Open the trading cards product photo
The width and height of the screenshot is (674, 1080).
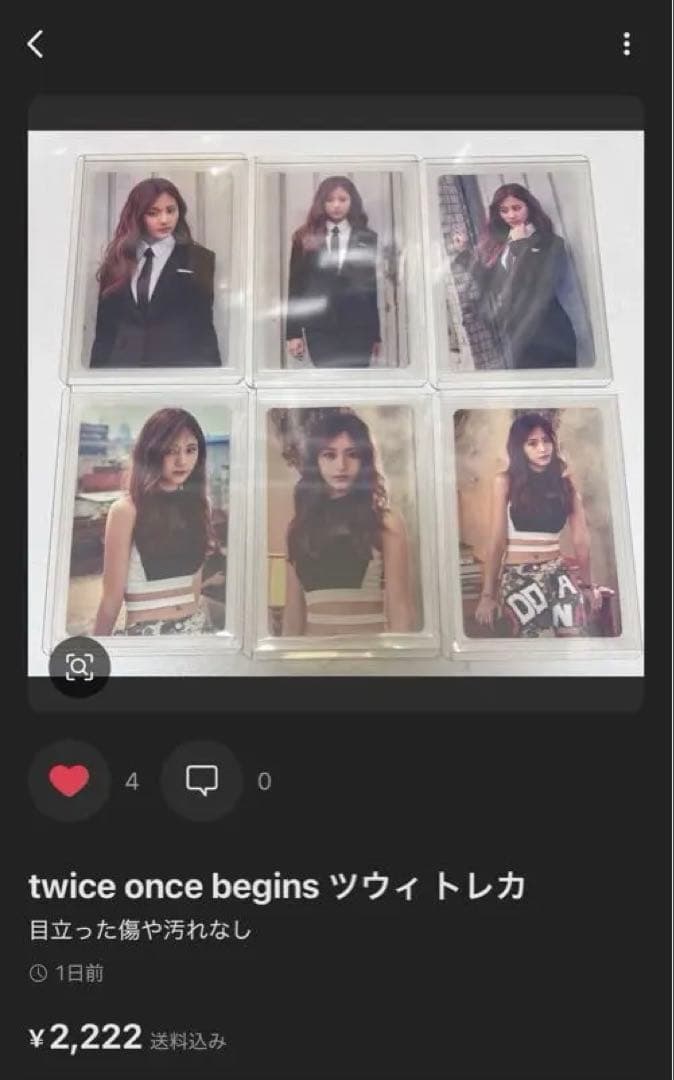pos(336,400)
